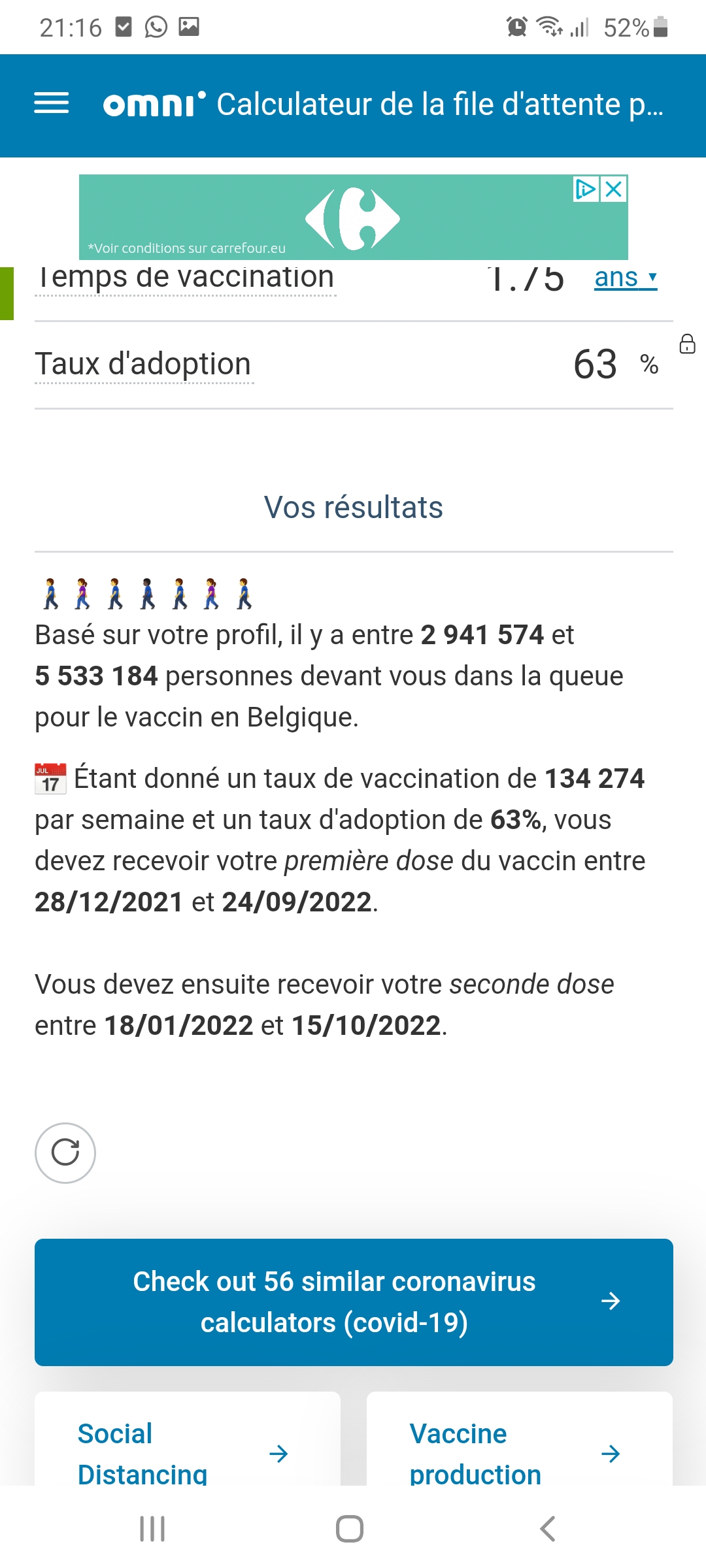Open the hamburger menu
This screenshot has width=706, height=1568.
point(52,103)
